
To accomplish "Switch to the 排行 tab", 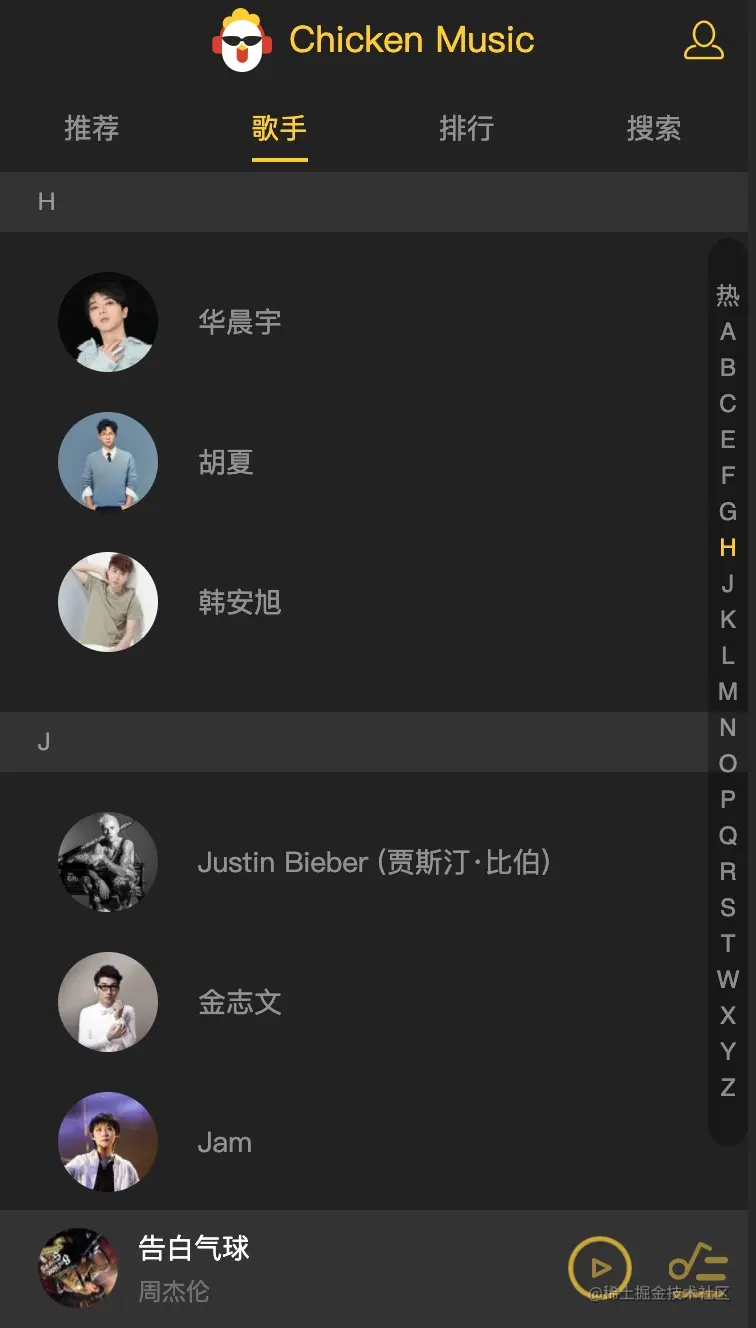I will point(466,128).
